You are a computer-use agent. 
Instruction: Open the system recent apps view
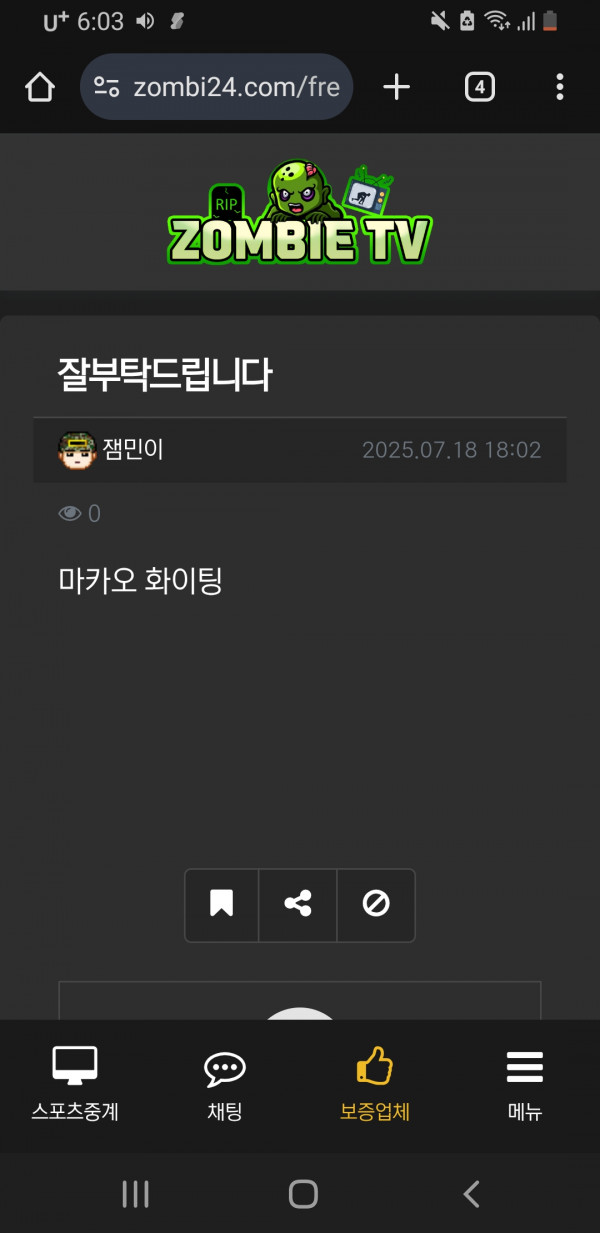coord(134,1194)
